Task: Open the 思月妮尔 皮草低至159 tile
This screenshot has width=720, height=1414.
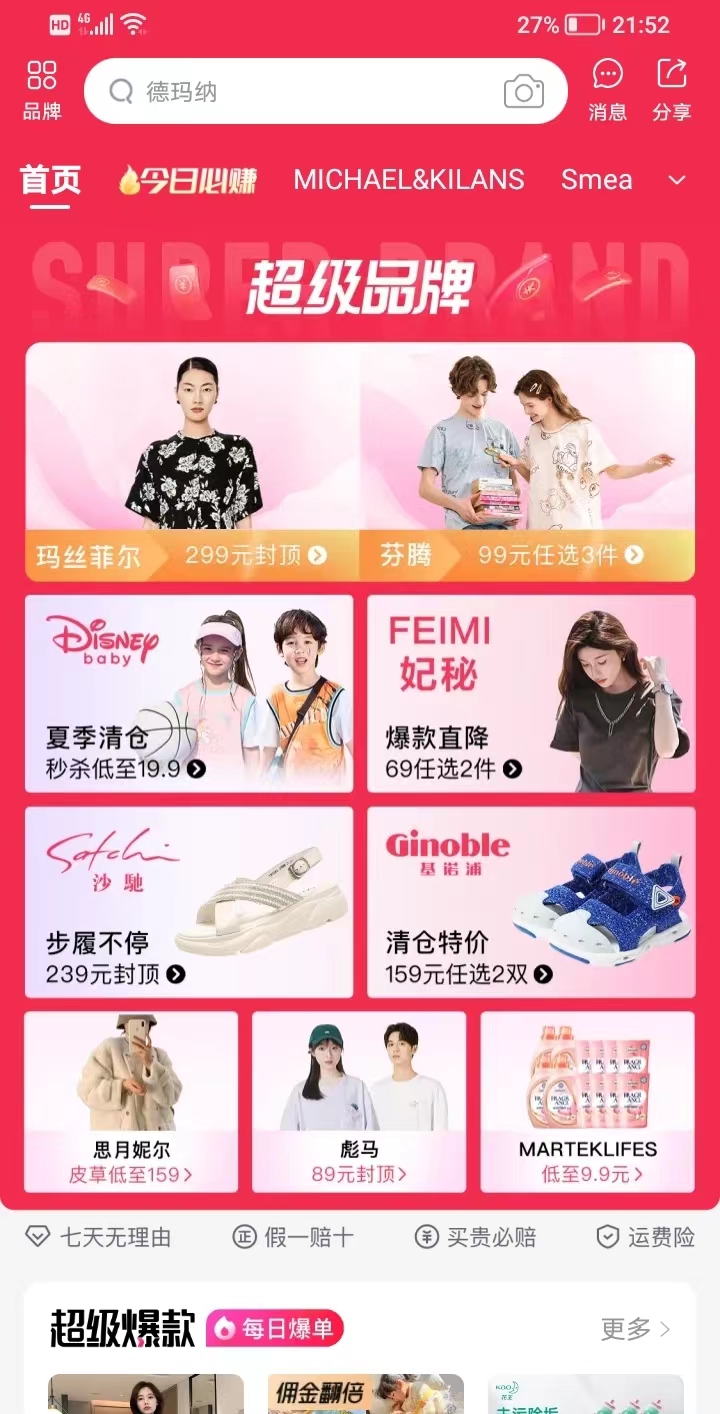Action: [131, 1101]
